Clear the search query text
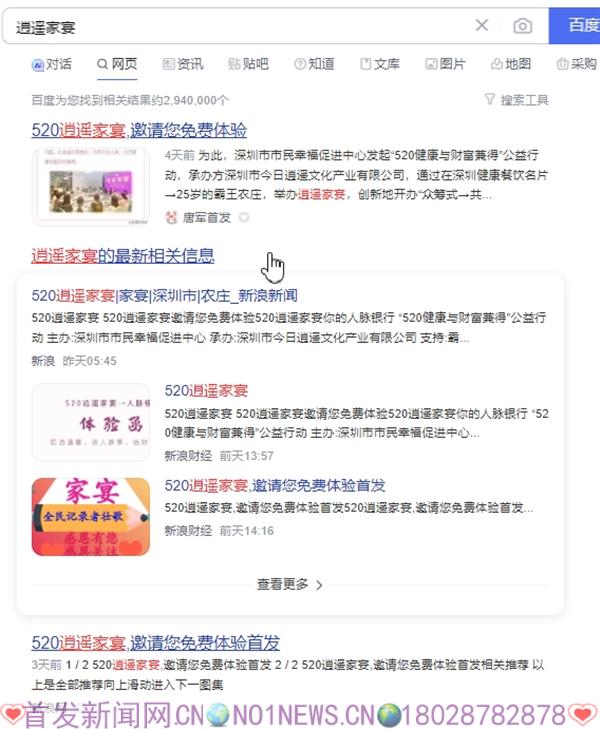Image resolution: width=600 pixels, height=729 pixels. 482,26
